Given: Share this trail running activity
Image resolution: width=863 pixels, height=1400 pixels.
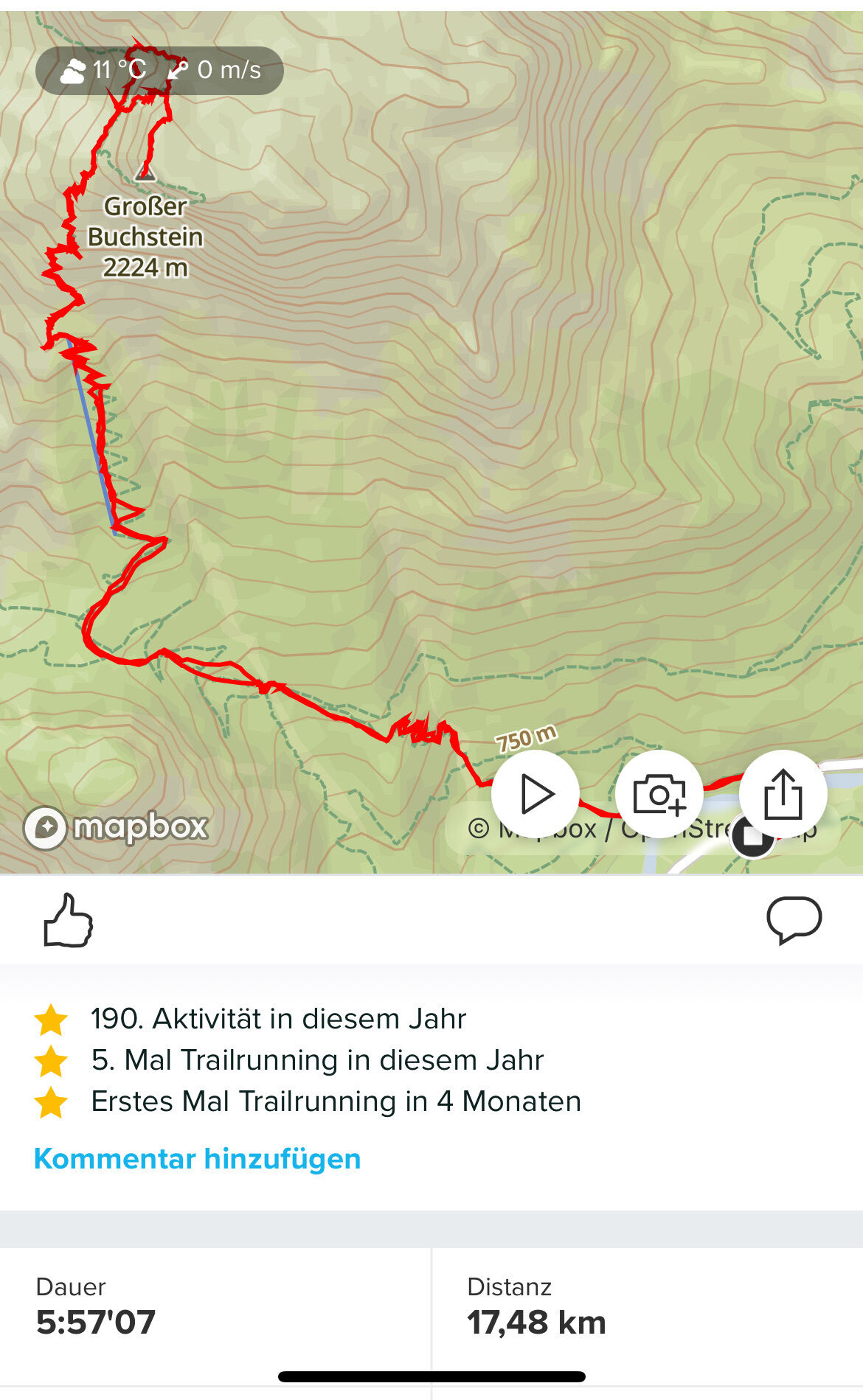Looking at the screenshot, I should click(x=783, y=794).
